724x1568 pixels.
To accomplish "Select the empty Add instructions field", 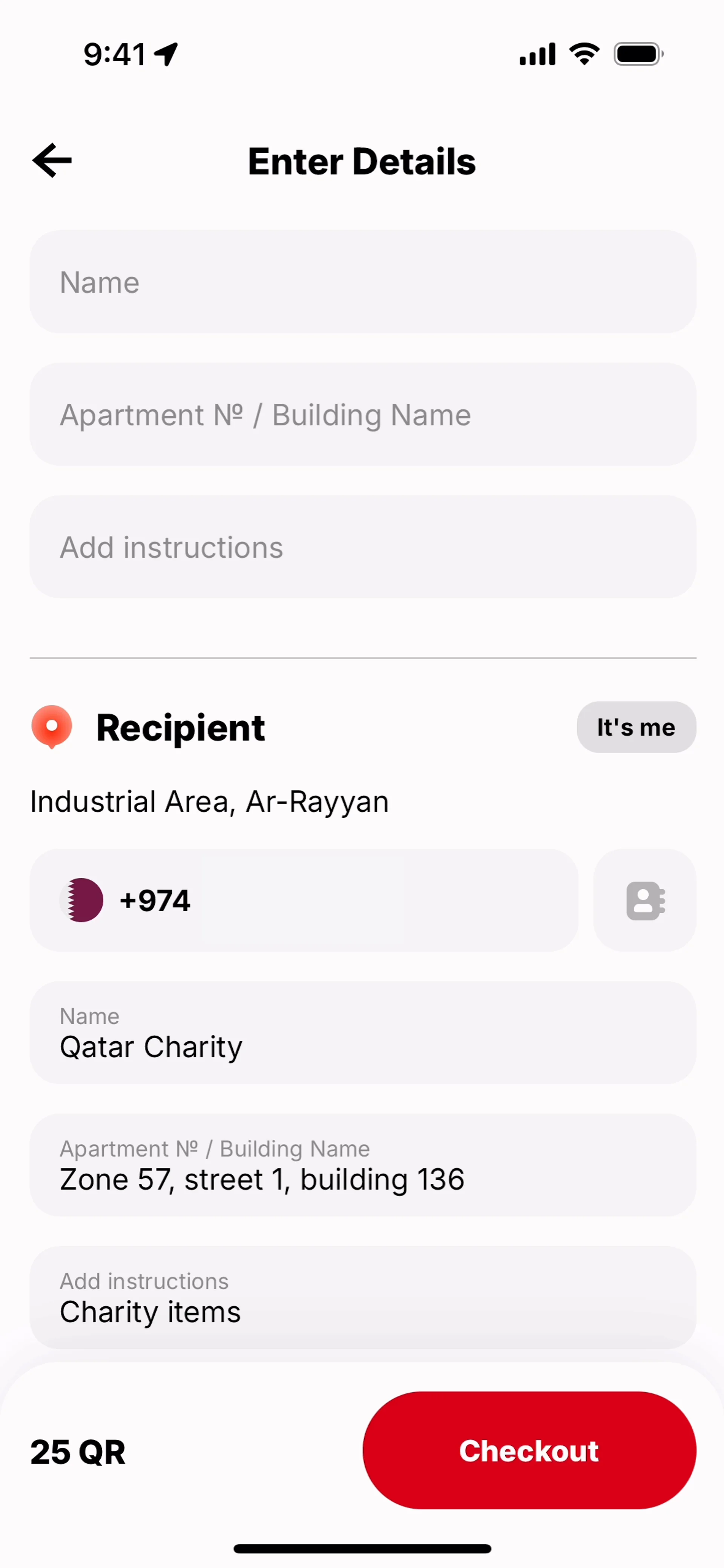I will pos(362,547).
